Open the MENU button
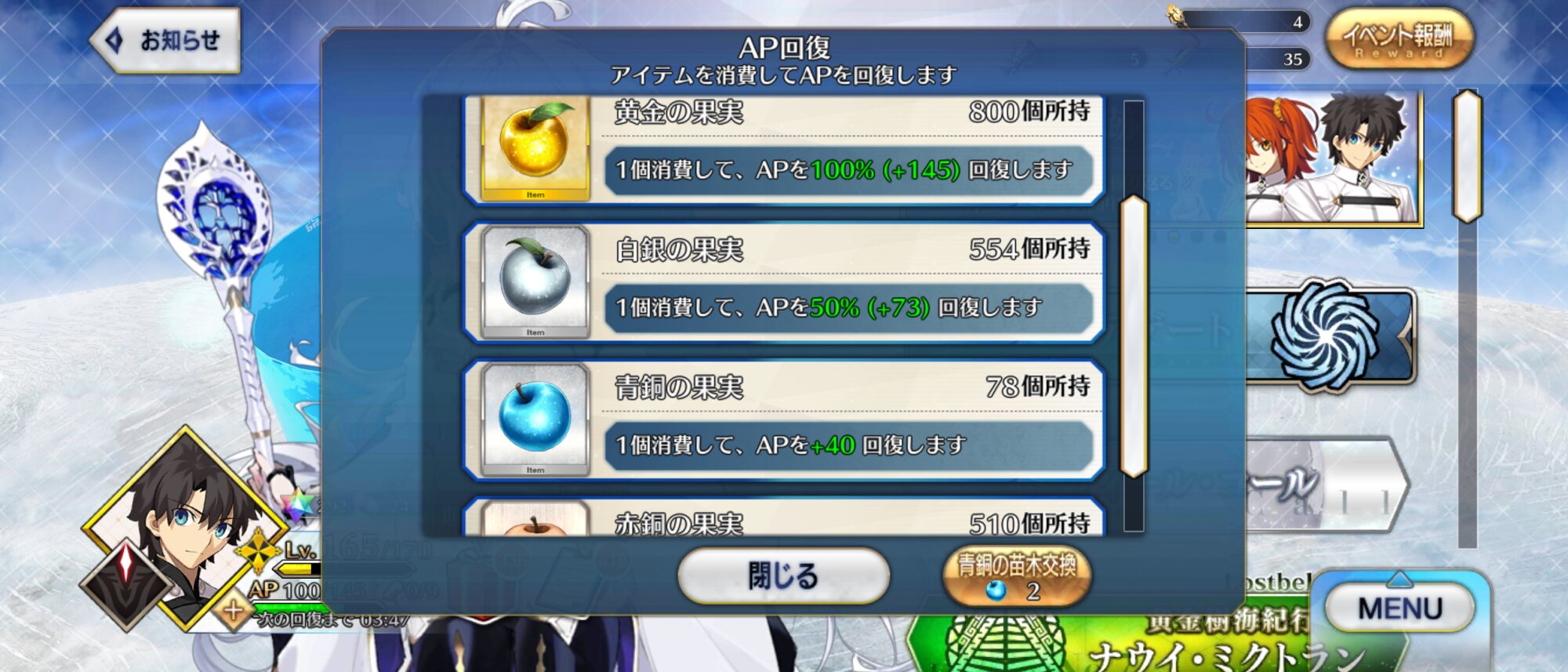 [x=1399, y=608]
